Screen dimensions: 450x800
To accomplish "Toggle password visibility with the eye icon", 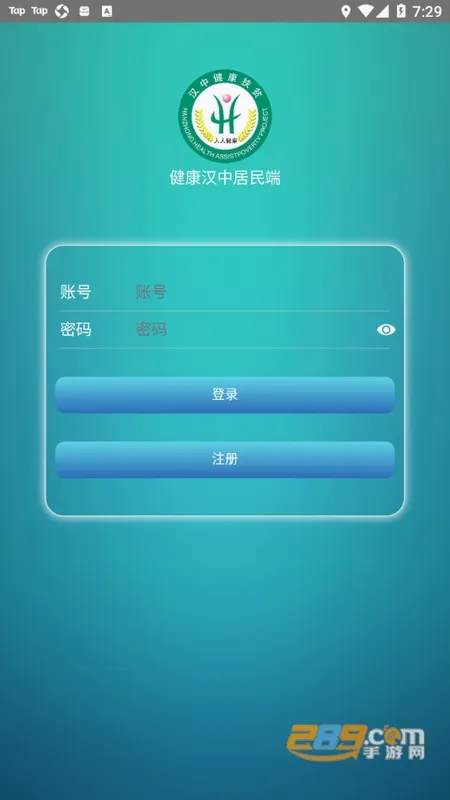I will pos(386,330).
